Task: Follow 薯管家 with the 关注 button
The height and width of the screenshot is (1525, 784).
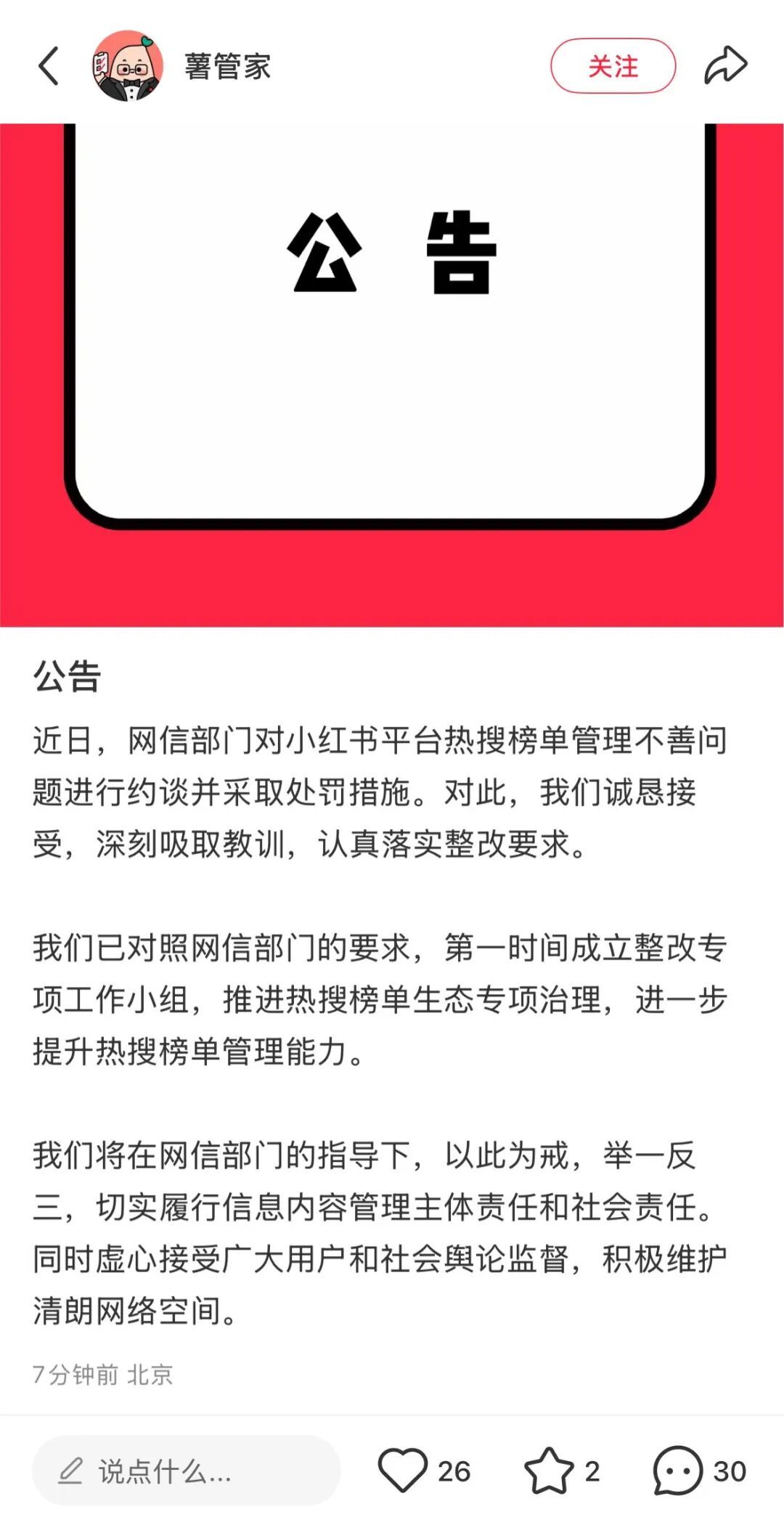Action: [613, 66]
